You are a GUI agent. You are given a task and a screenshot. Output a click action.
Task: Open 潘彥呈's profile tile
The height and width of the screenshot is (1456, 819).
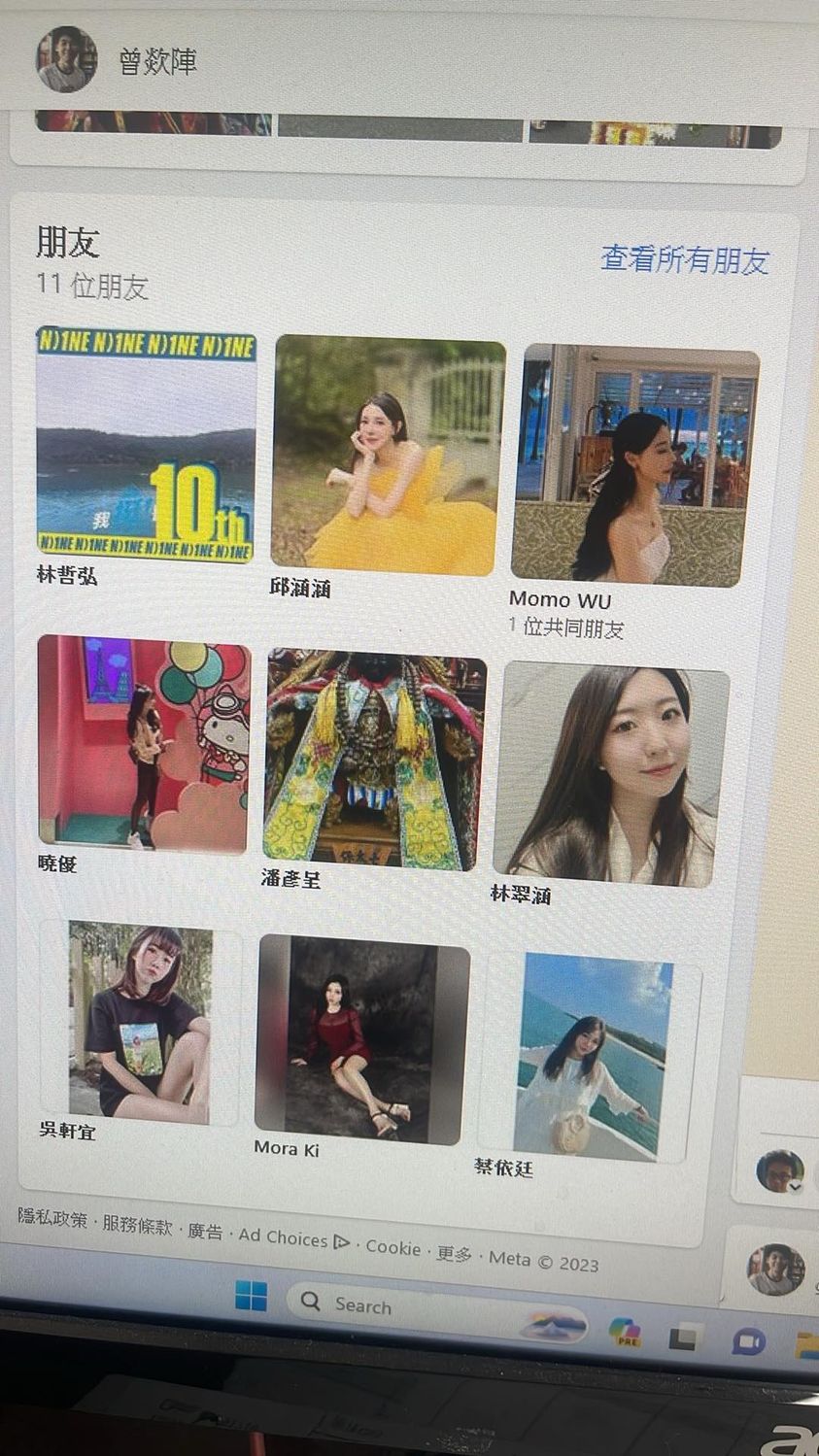click(x=374, y=761)
